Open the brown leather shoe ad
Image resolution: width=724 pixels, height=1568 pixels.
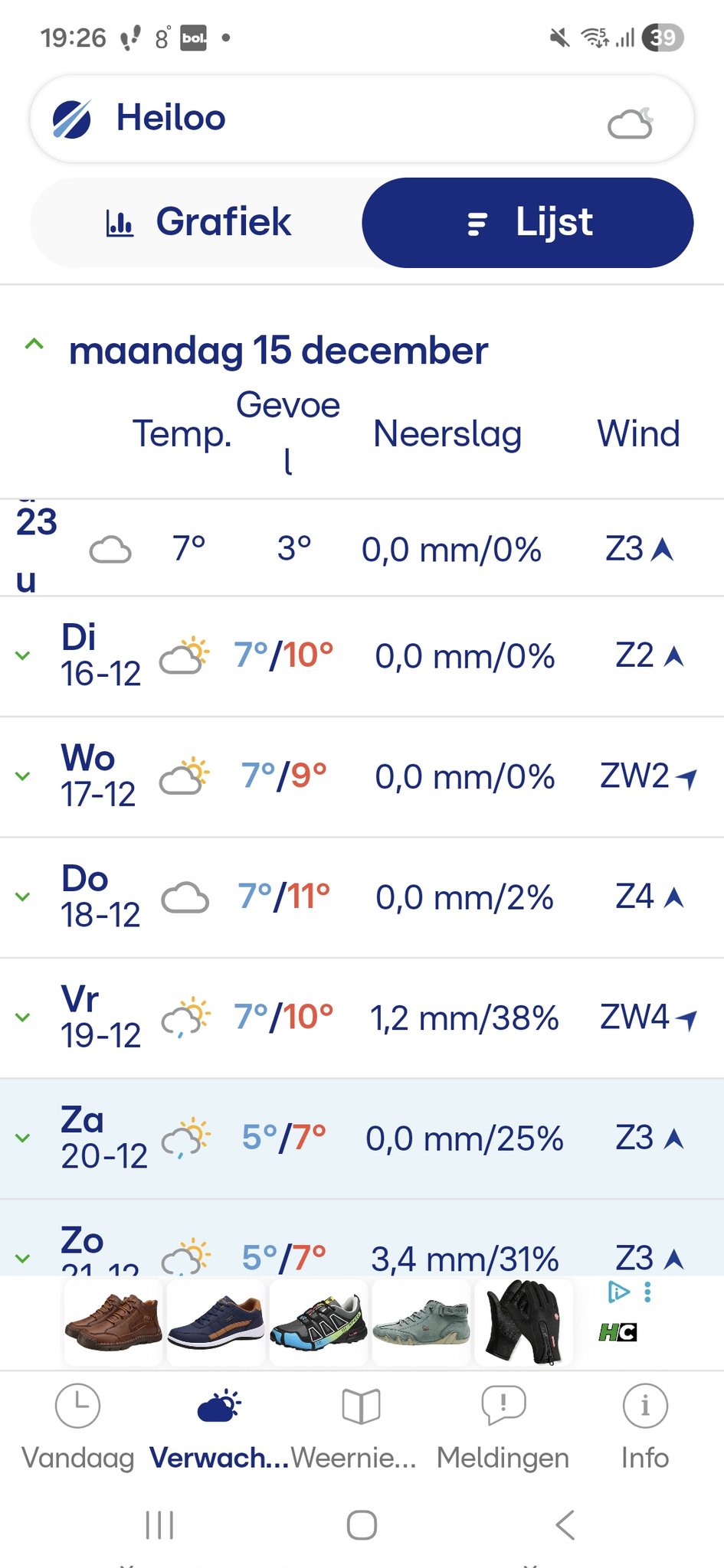tap(113, 1322)
